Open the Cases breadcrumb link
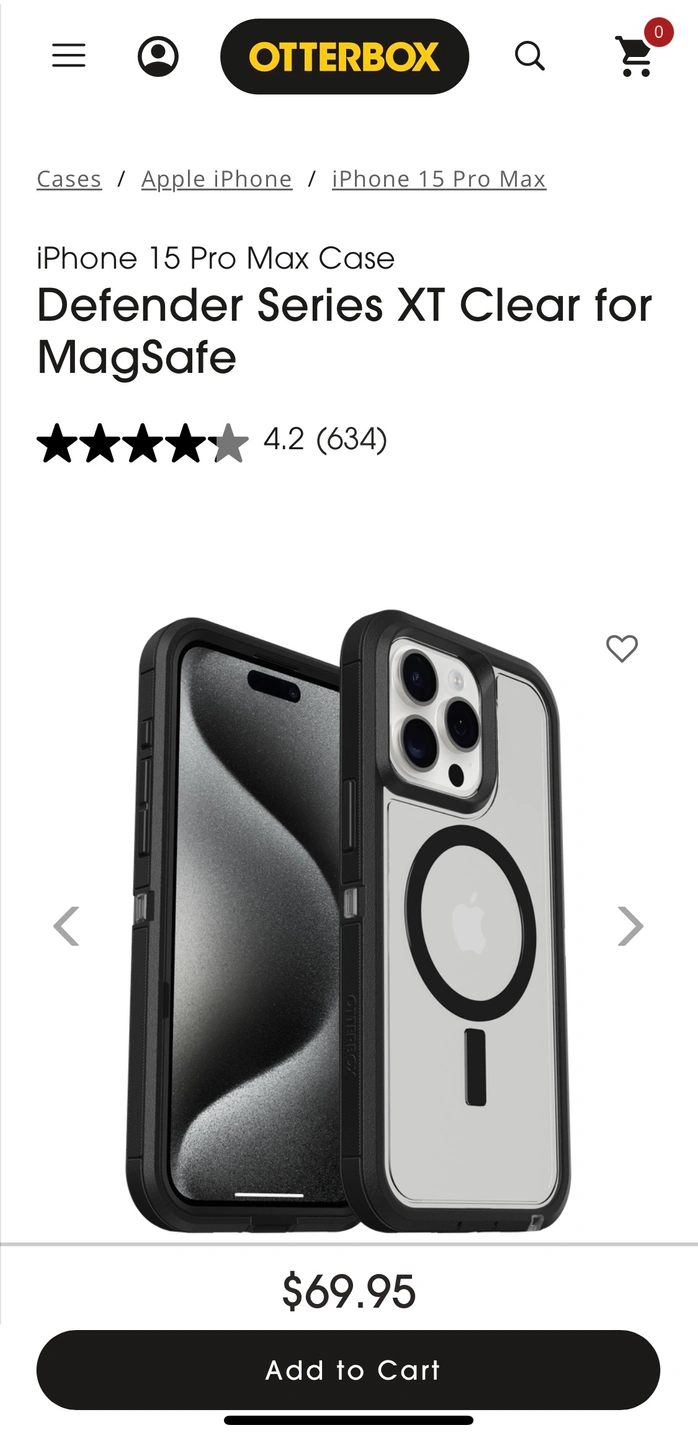The width and height of the screenshot is (698, 1440). [x=69, y=179]
